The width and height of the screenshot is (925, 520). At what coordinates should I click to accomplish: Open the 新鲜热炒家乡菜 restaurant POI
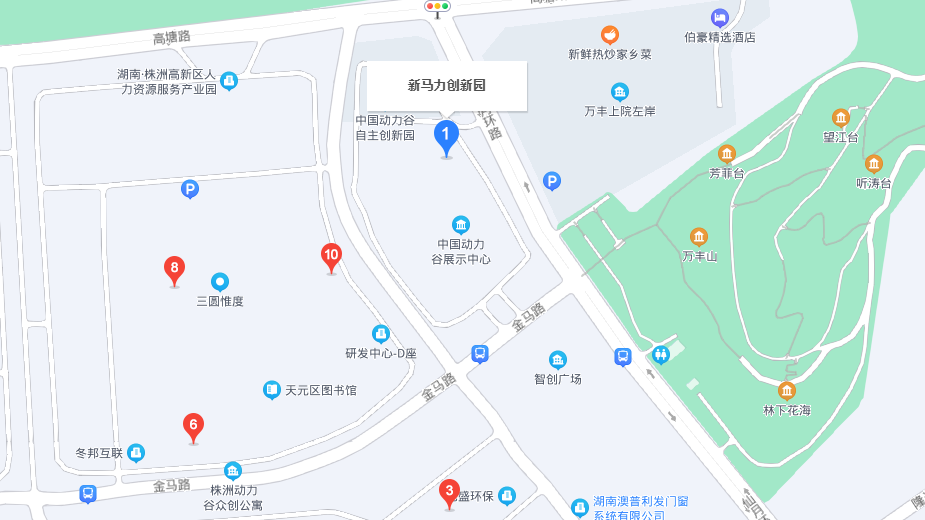(x=609, y=35)
